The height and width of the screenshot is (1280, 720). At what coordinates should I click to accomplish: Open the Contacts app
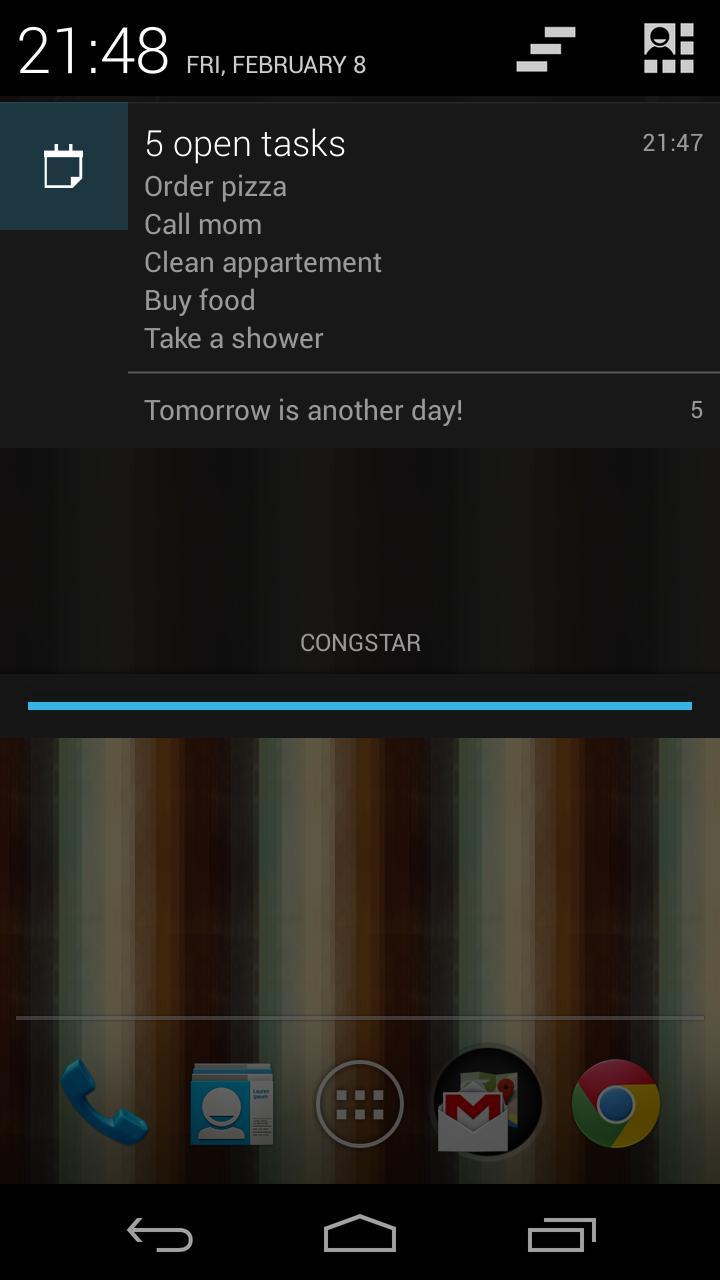231,1103
